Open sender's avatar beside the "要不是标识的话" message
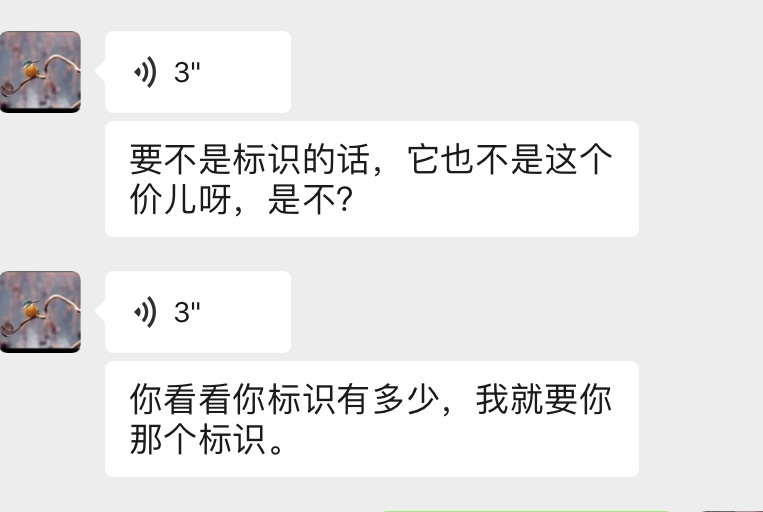Image resolution: width=763 pixels, height=512 pixels. pos(41,72)
